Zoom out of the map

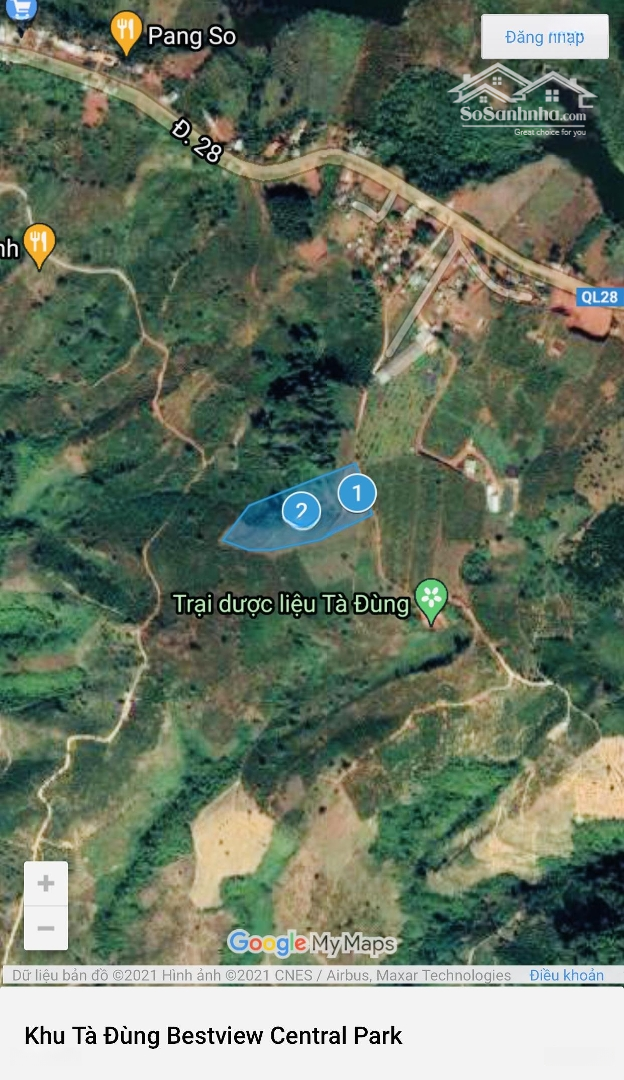click(46, 929)
